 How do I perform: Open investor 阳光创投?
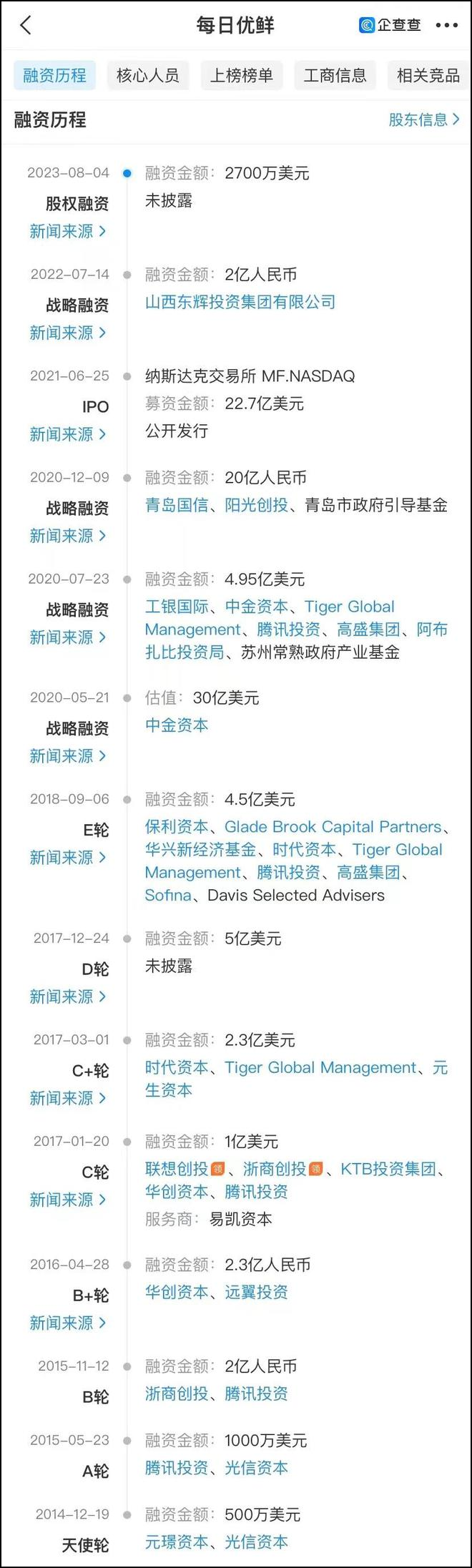[x=256, y=505]
